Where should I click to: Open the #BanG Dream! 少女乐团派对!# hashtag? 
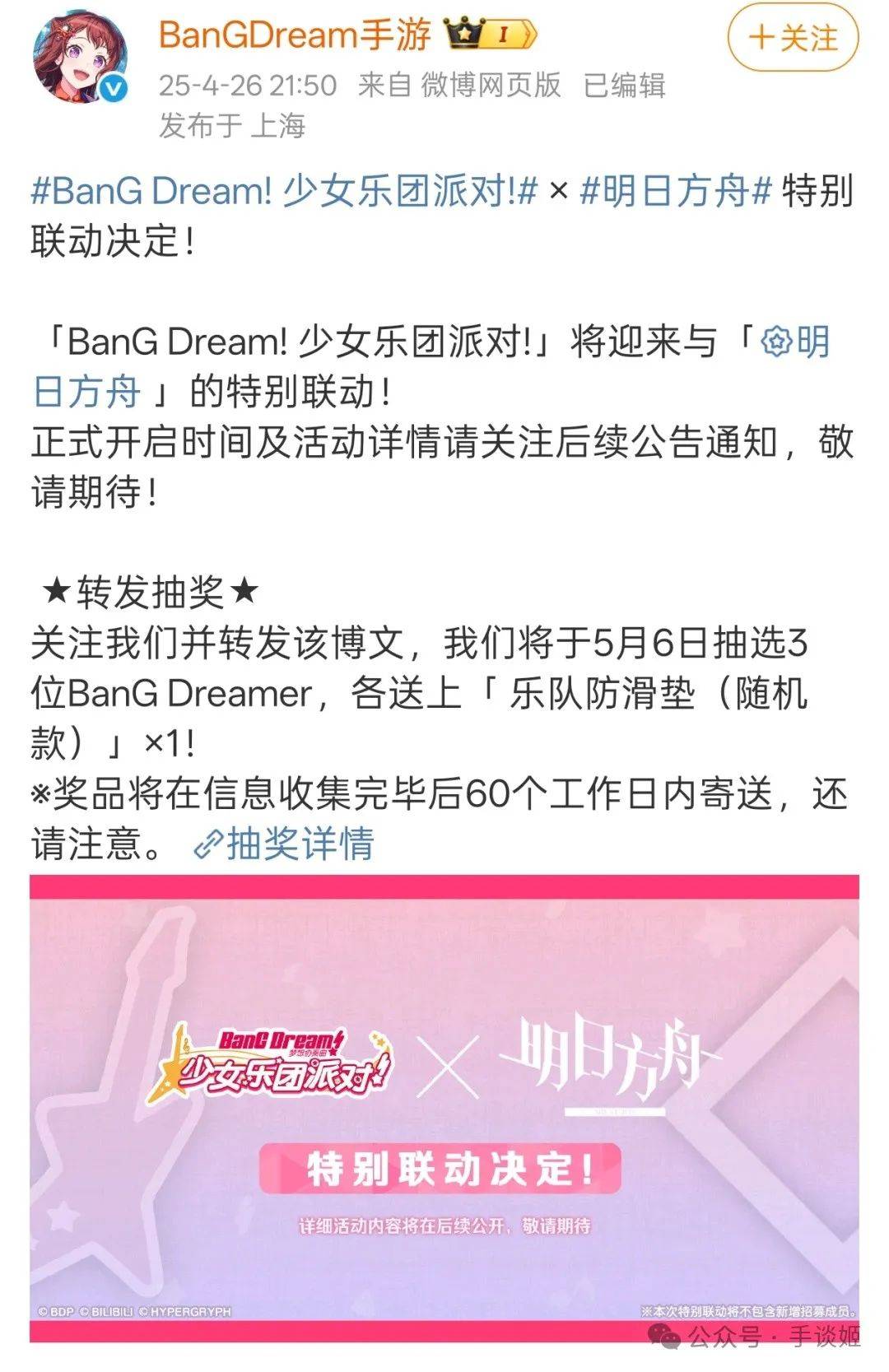click(x=284, y=191)
